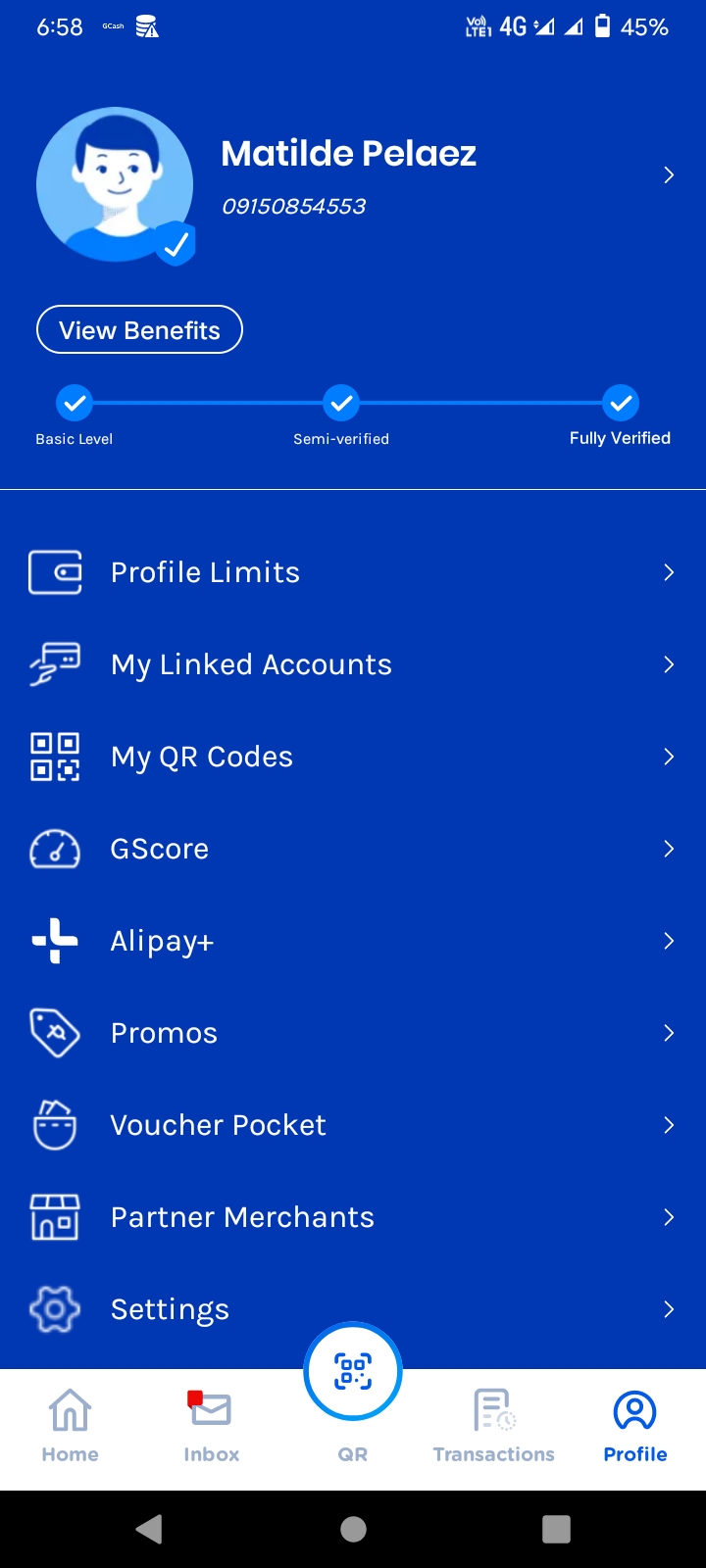The image size is (706, 1568).
Task: Switch to the Home tab
Action: [x=71, y=1426]
